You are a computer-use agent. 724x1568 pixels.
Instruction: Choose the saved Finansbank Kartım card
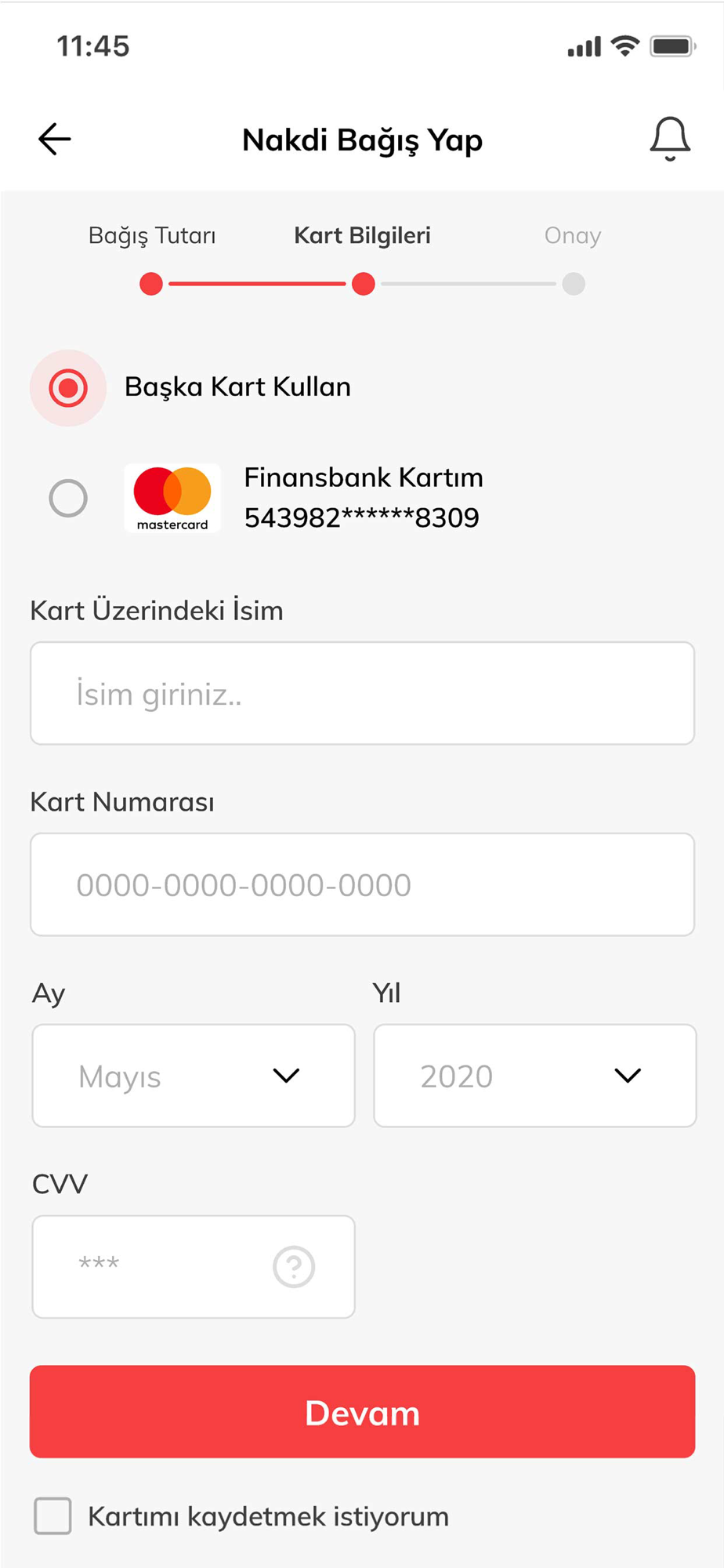pos(68,498)
